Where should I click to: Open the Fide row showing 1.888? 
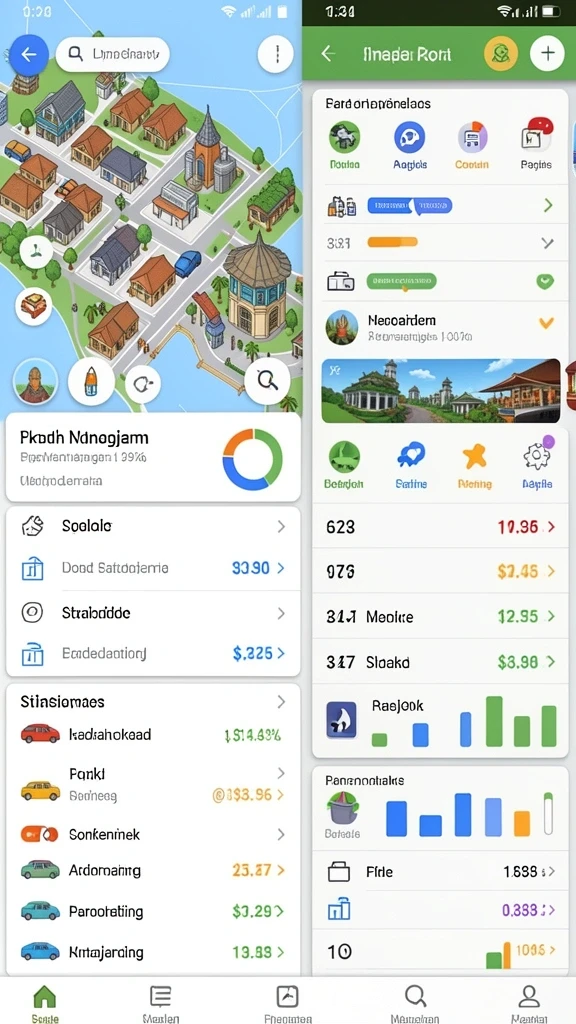[x=440, y=871]
